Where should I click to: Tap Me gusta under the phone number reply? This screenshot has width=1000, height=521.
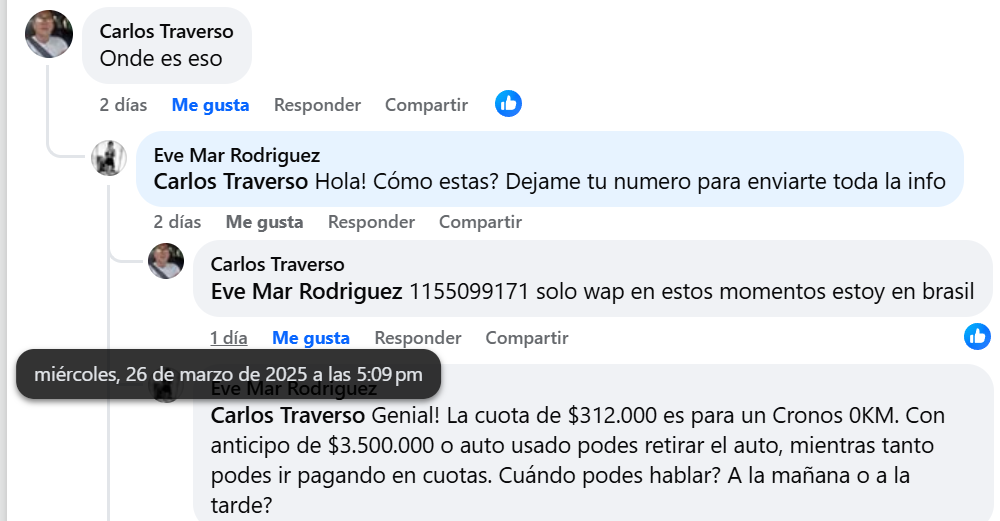tap(311, 338)
